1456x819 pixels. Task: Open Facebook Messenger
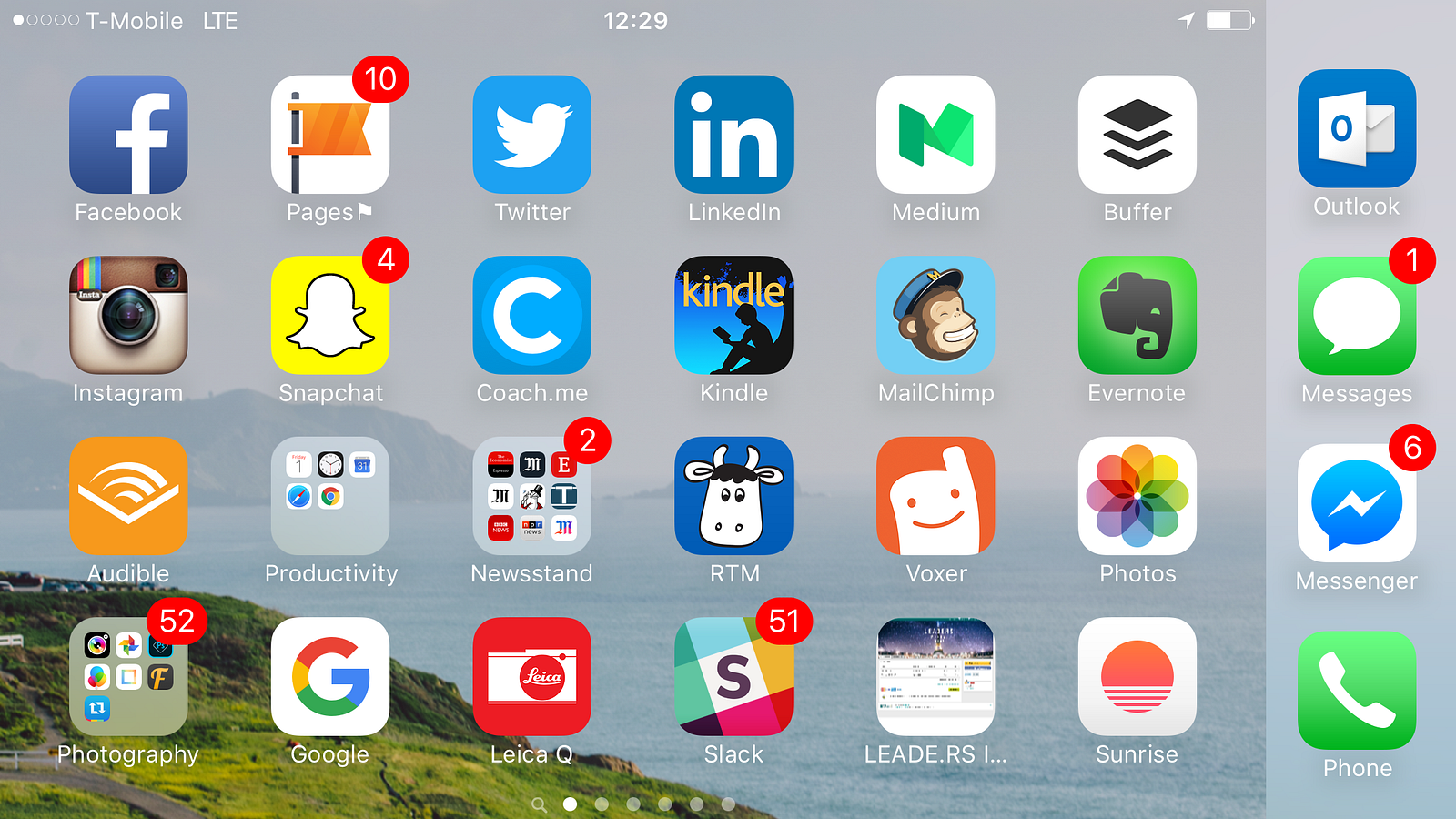click(1357, 503)
